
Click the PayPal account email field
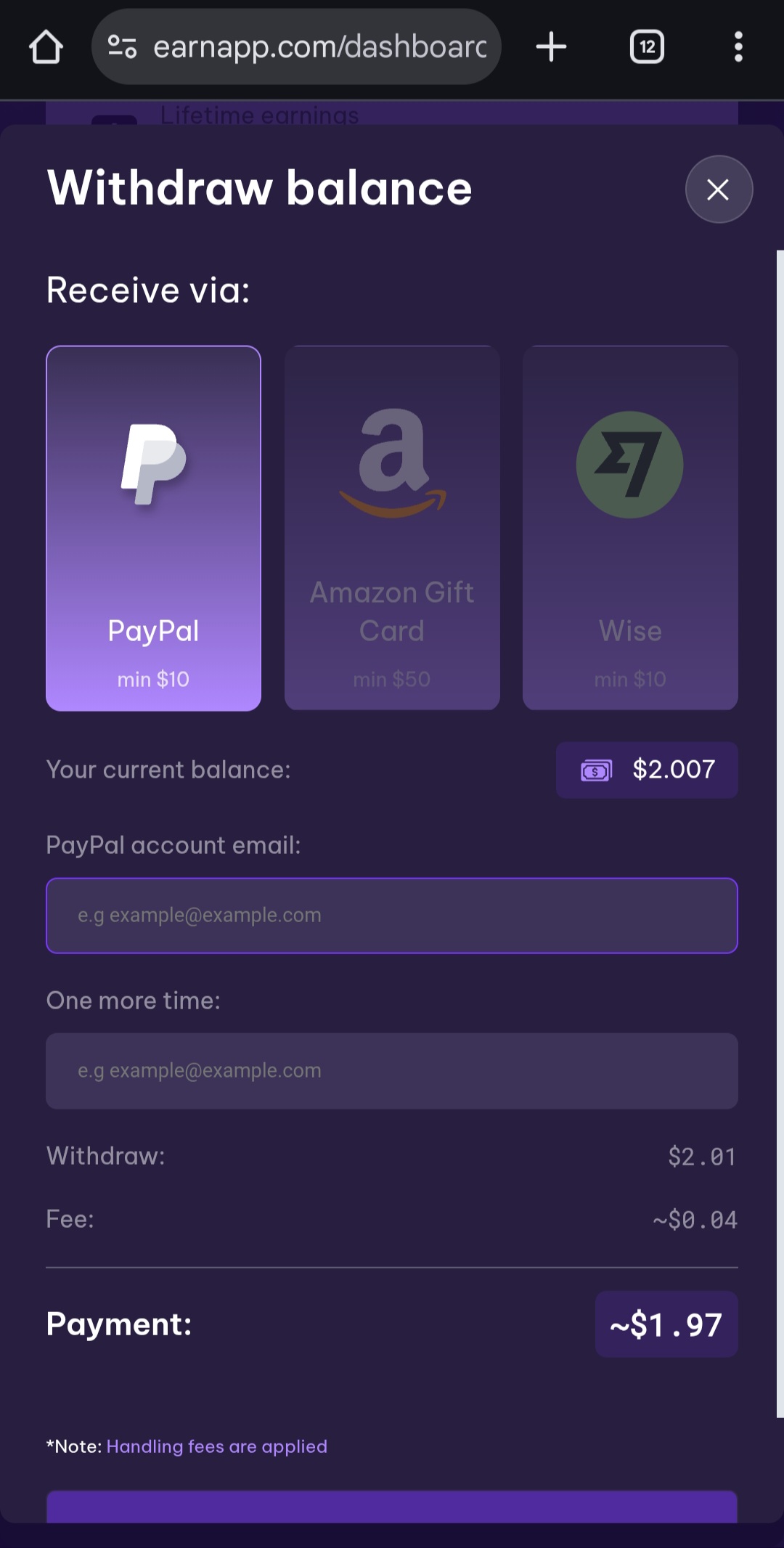pos(392,915)
